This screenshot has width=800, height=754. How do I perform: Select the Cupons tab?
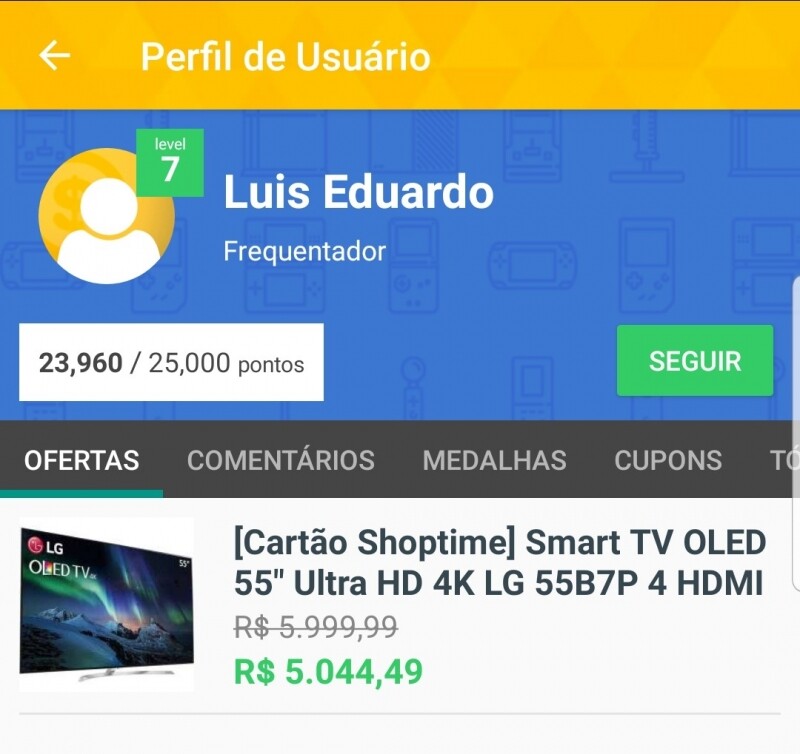[667, 461]
